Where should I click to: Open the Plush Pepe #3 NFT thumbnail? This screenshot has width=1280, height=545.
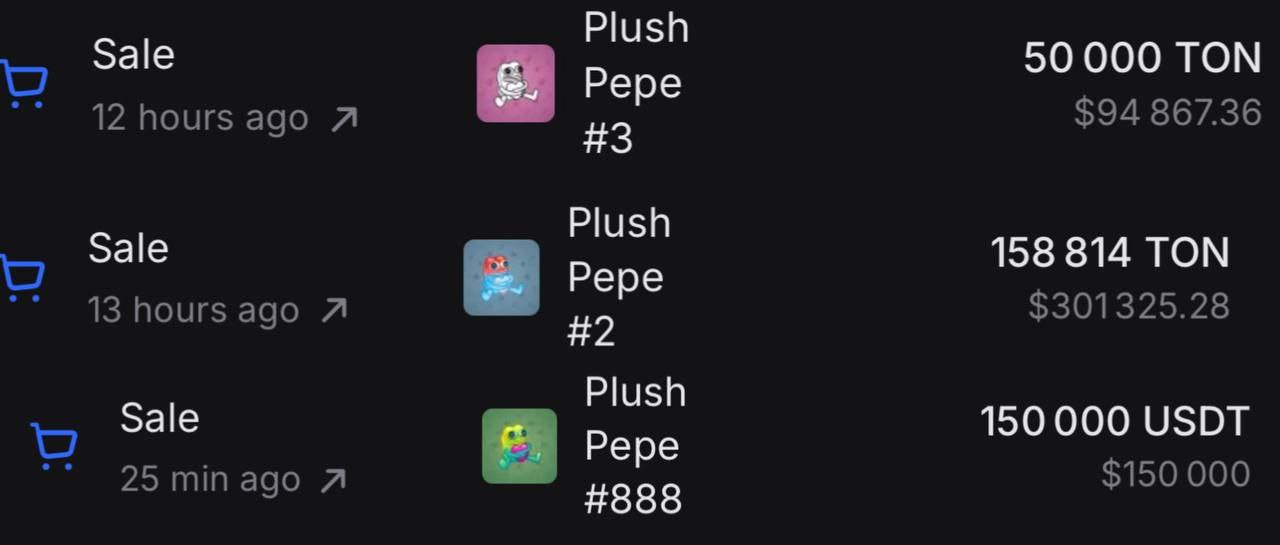(x=515, y=83)
